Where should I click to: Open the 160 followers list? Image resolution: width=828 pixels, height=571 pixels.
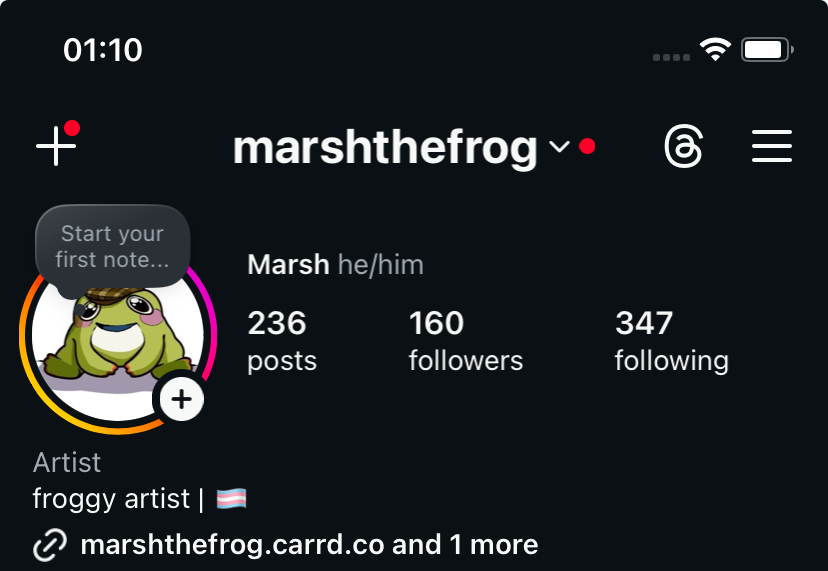[x=465, y=340]
